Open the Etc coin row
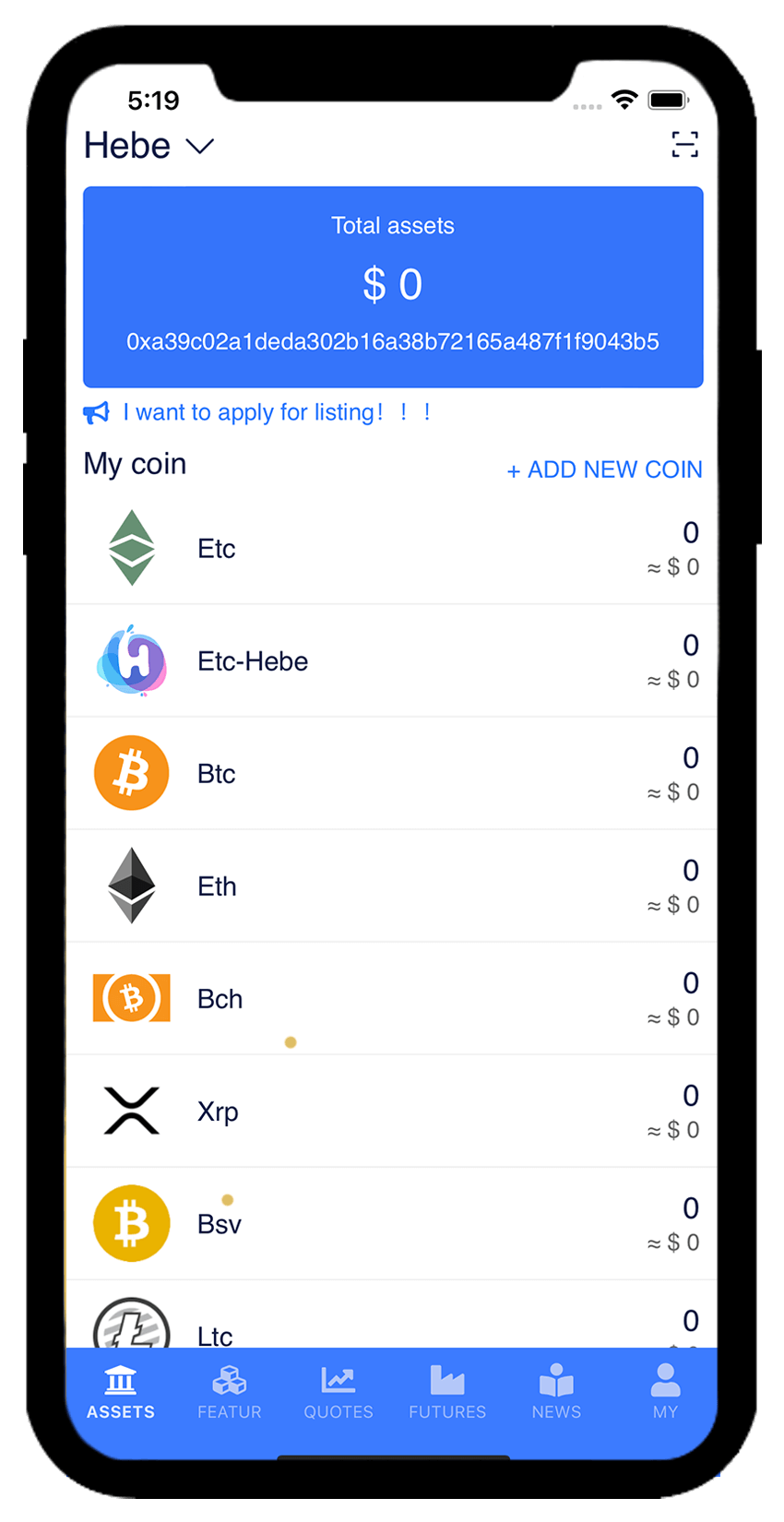Screen dimensions: 784x1522 pos(392,549)
